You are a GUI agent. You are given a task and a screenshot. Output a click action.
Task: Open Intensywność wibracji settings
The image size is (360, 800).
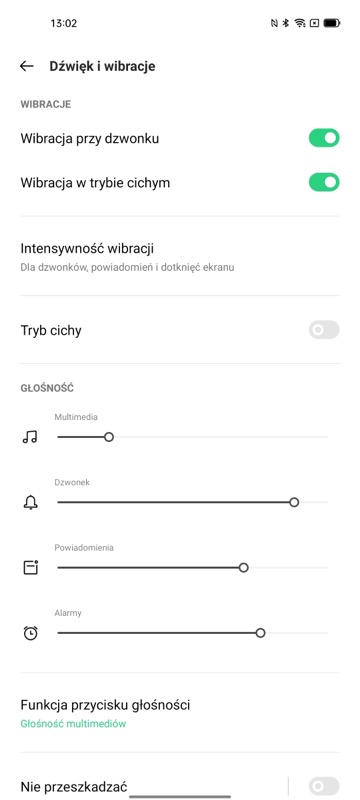click(x=180, y=257)
